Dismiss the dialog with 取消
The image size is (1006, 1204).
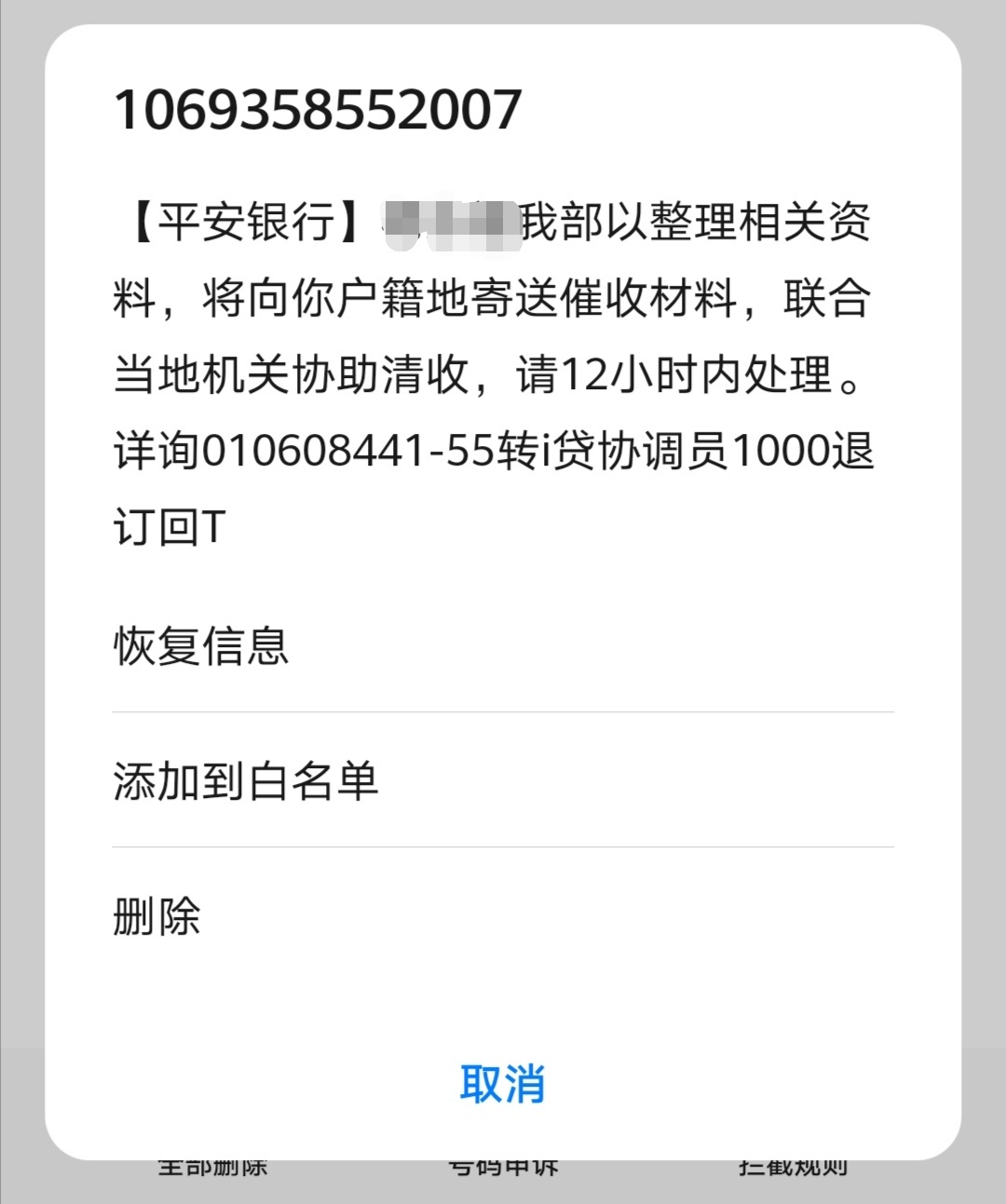(503, 1083)
